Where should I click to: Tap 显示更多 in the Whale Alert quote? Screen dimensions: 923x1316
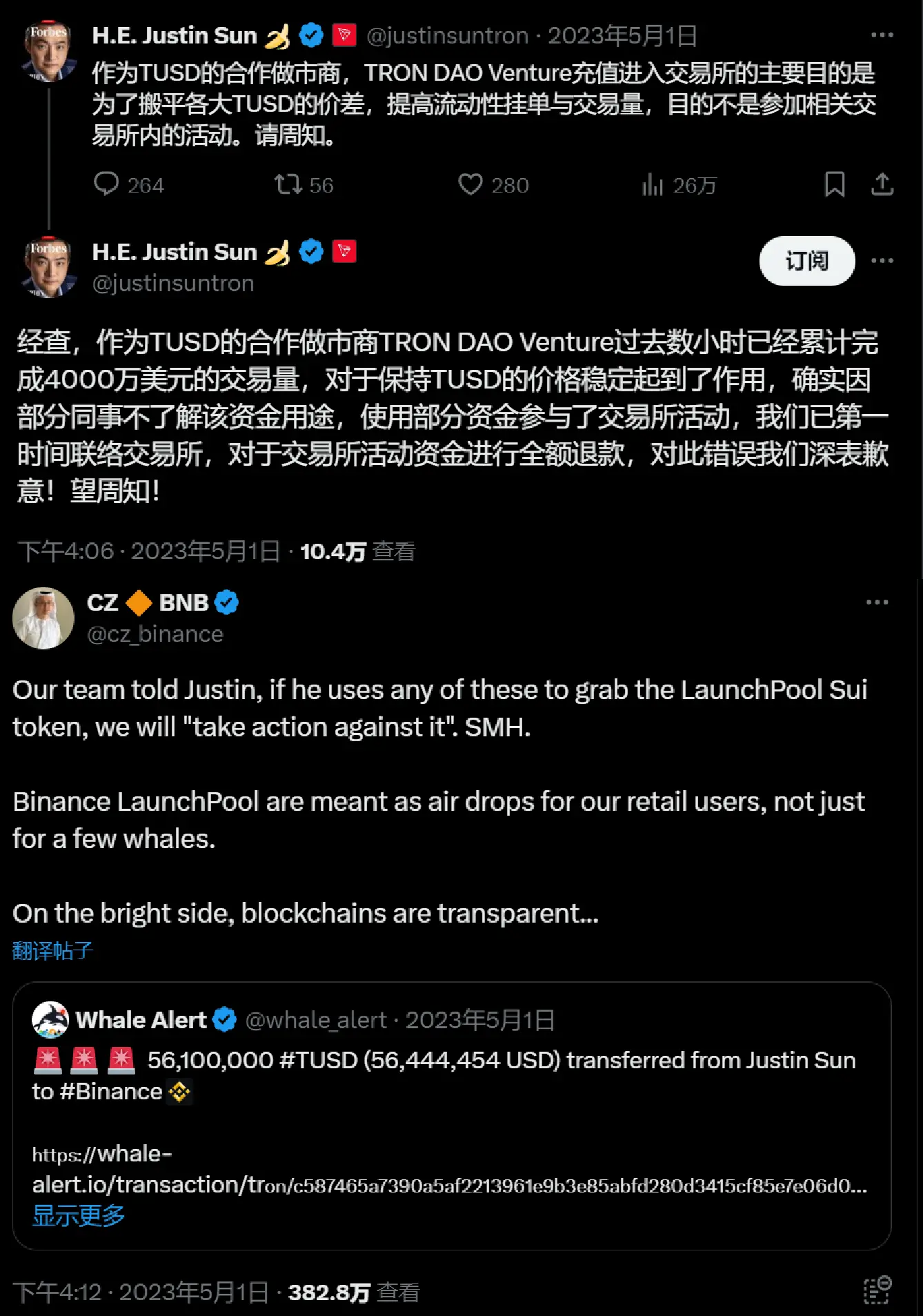79,1215
